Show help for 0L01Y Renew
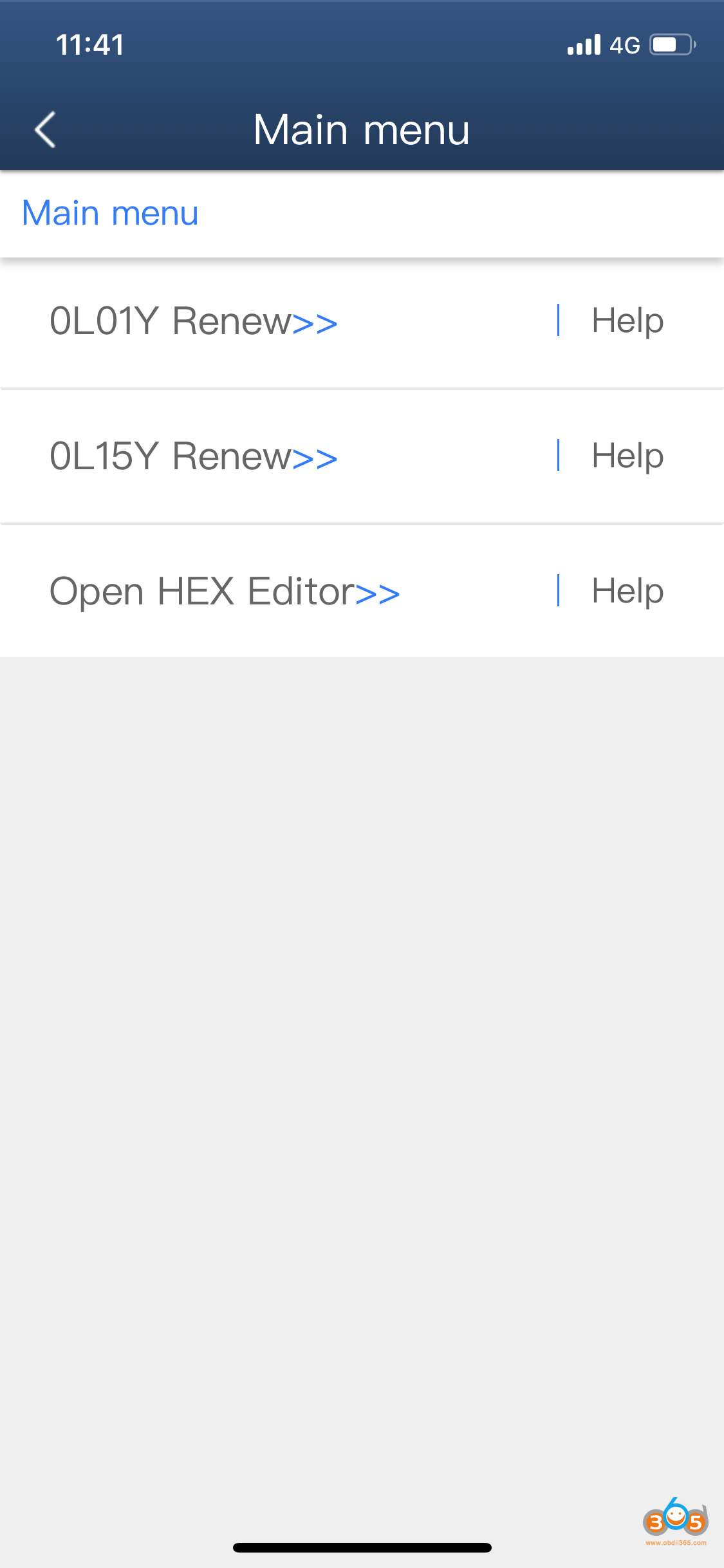This screenshot has width=724, height=1568. pyautogui.click(x=627, y=321)
